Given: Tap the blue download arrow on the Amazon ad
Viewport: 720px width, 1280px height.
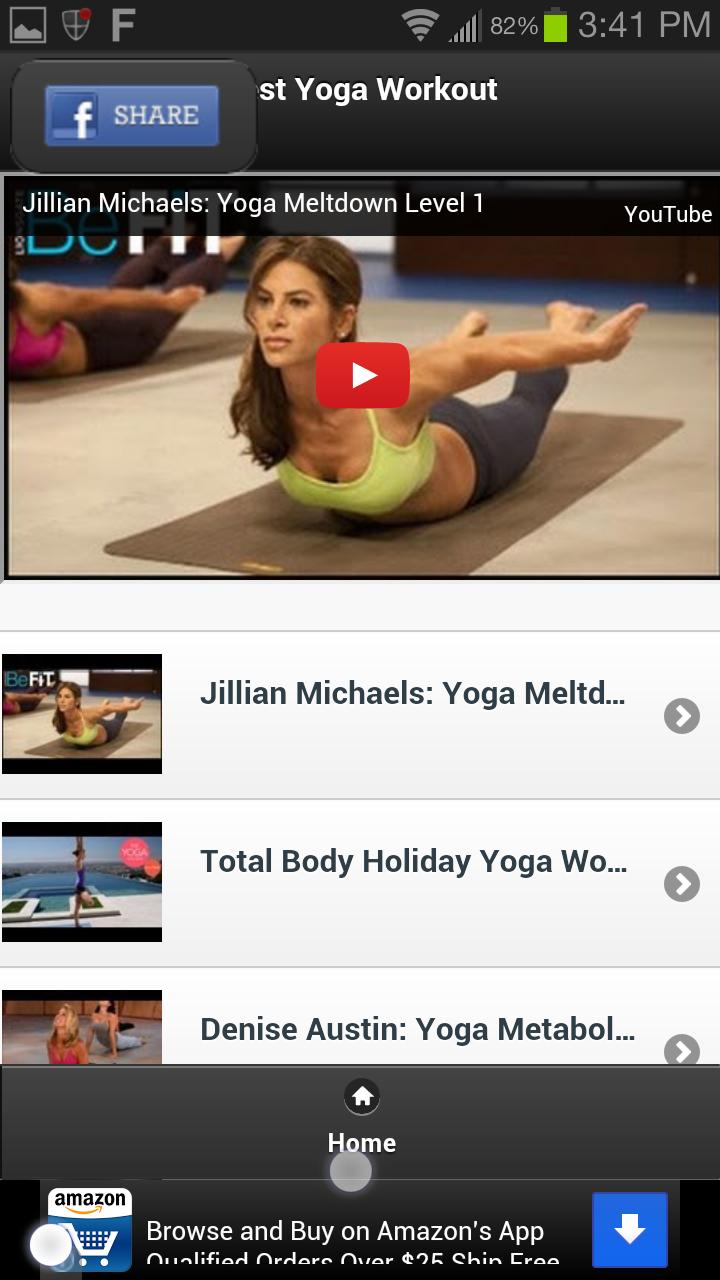Looking at the screenshot, I should point(629,1230).
